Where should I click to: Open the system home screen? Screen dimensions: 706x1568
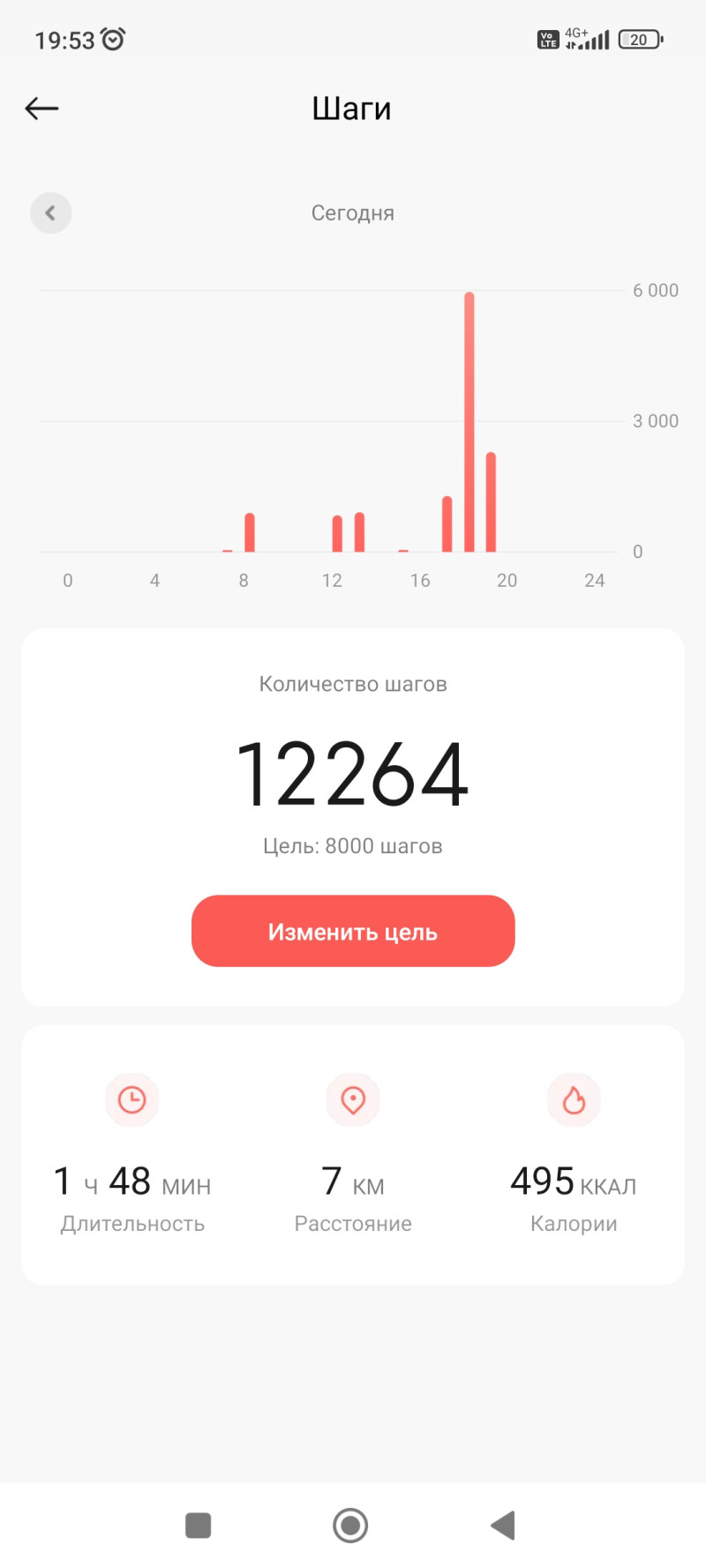pos(350,1525)
